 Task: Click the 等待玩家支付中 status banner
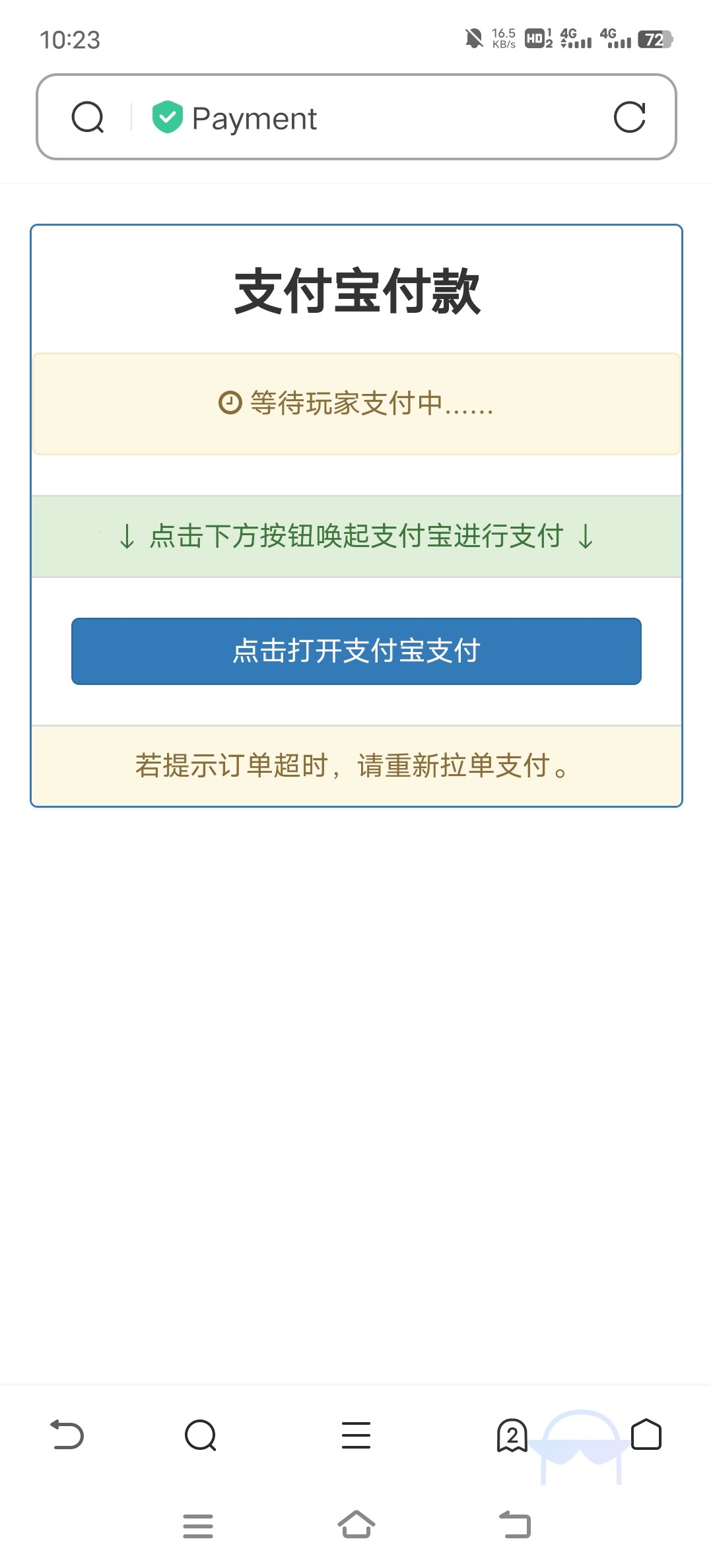pyautogui.click(x=356, y=404)
